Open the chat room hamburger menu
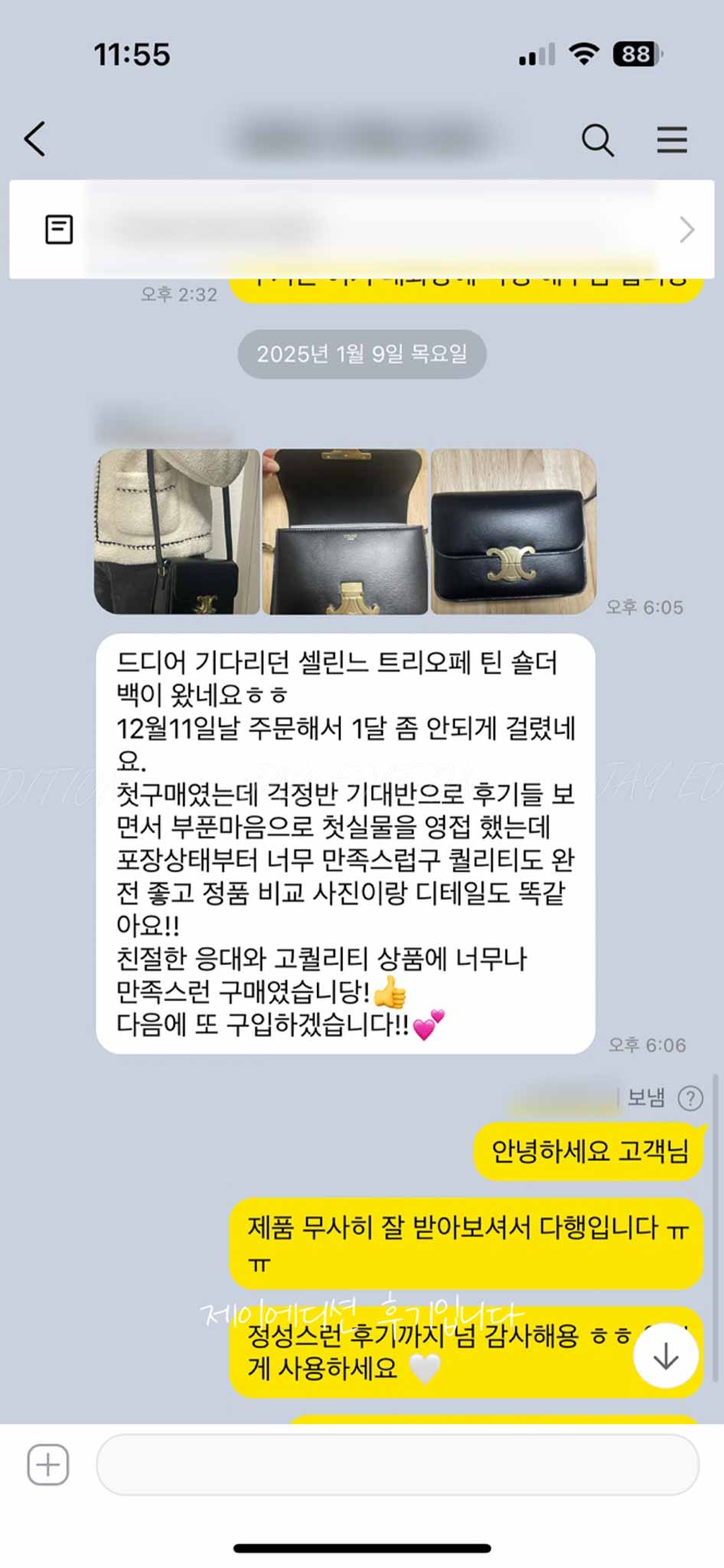The width and height of the screenshot is (724, 1568). [x=671, y=140]
